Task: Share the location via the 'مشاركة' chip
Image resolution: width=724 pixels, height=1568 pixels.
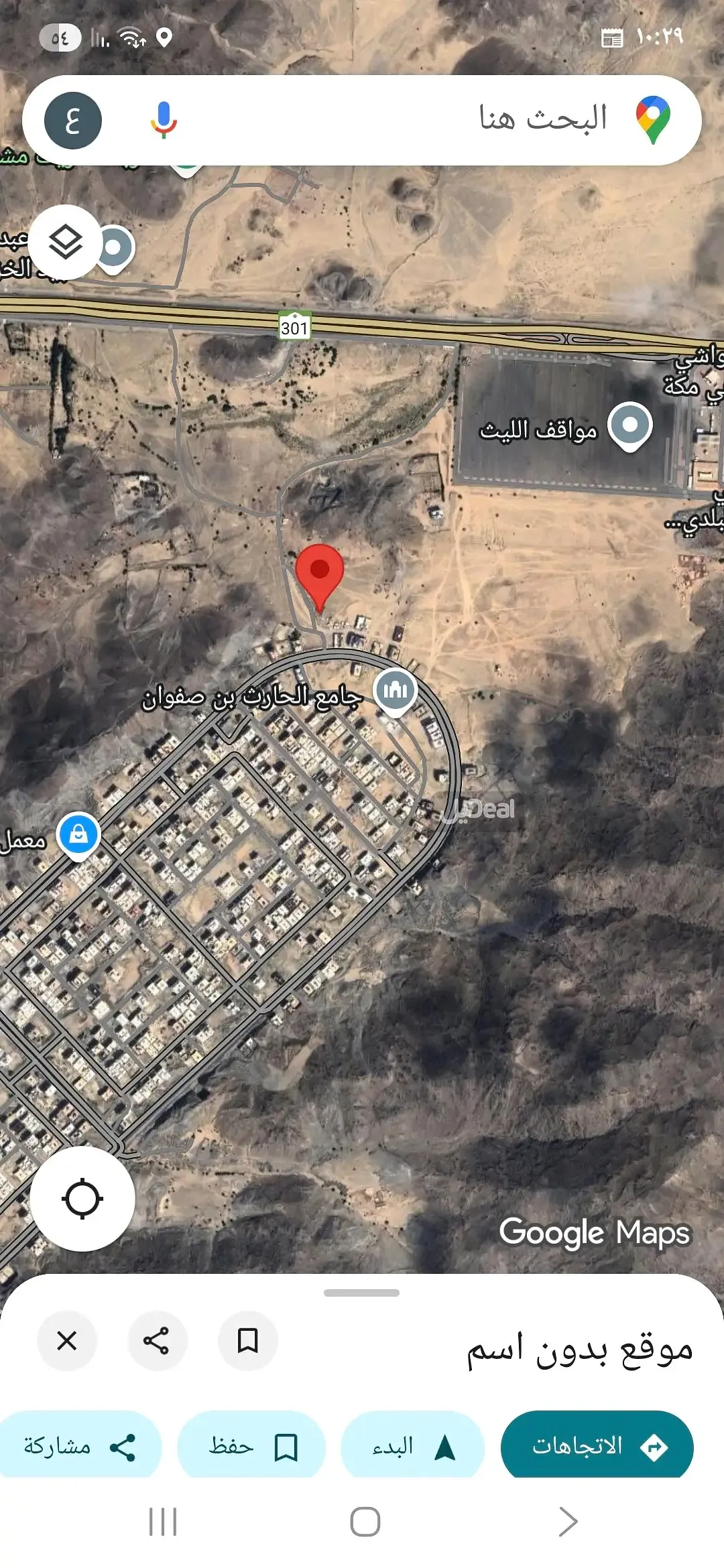Action: tap(79, 1447)
